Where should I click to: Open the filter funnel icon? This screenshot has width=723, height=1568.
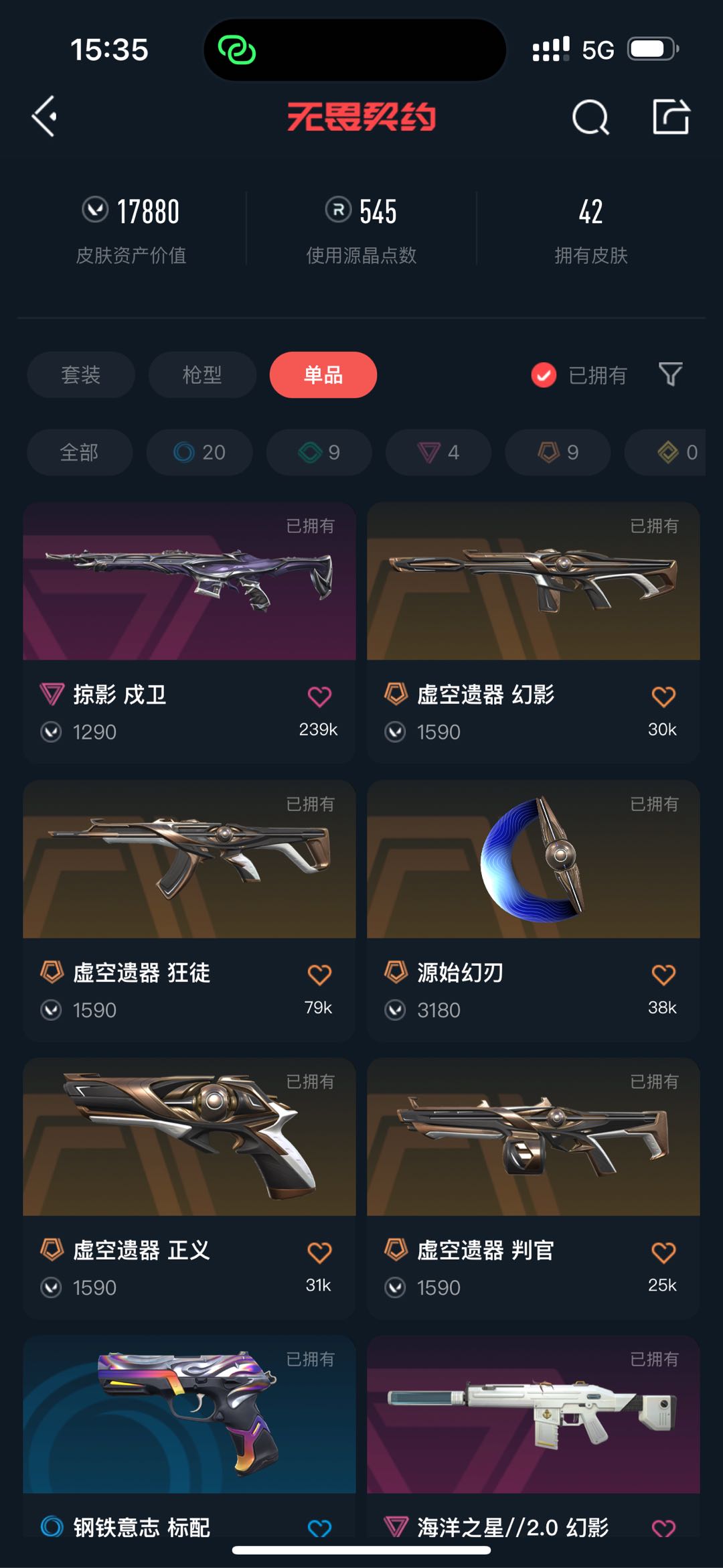coord(670,374)
